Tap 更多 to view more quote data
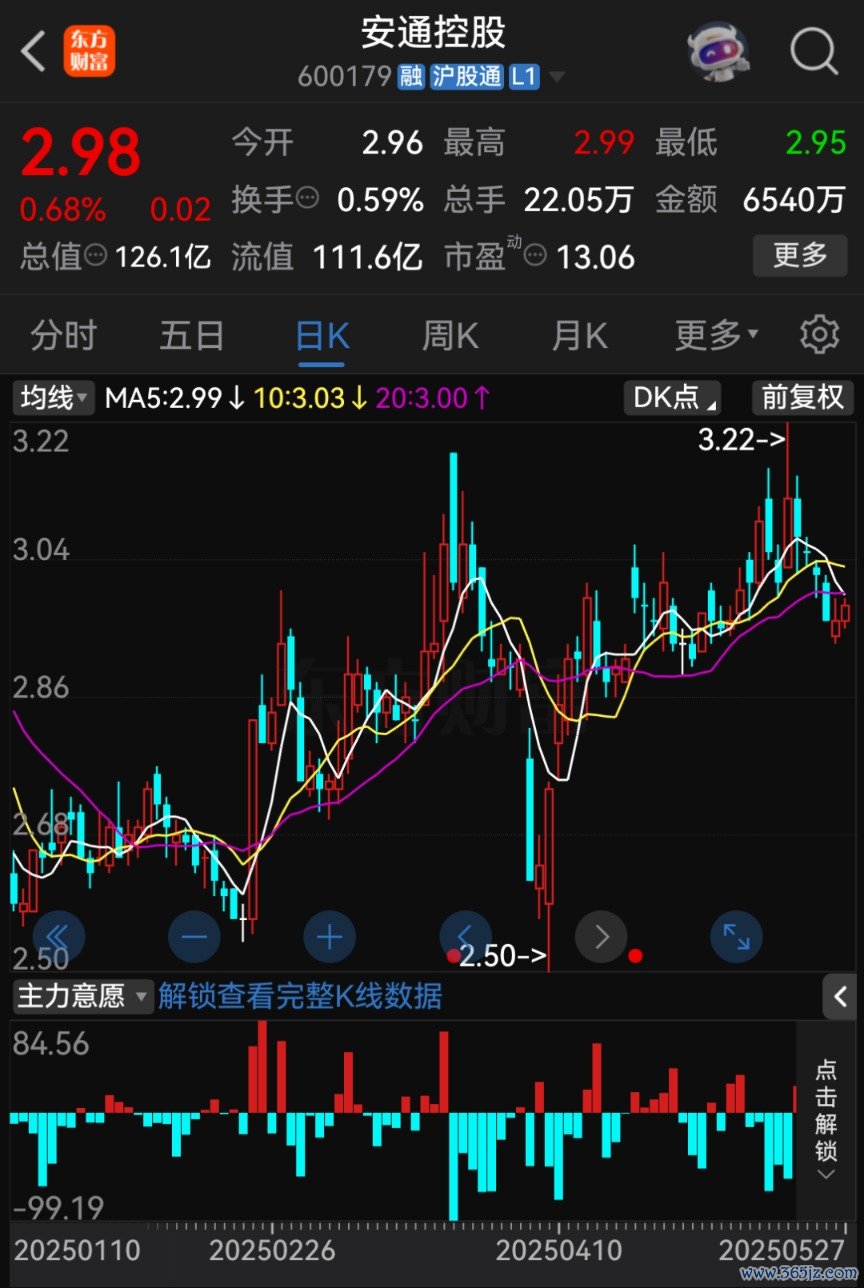This screenshot has width=864, height=1288. click(x=800, y=256)
